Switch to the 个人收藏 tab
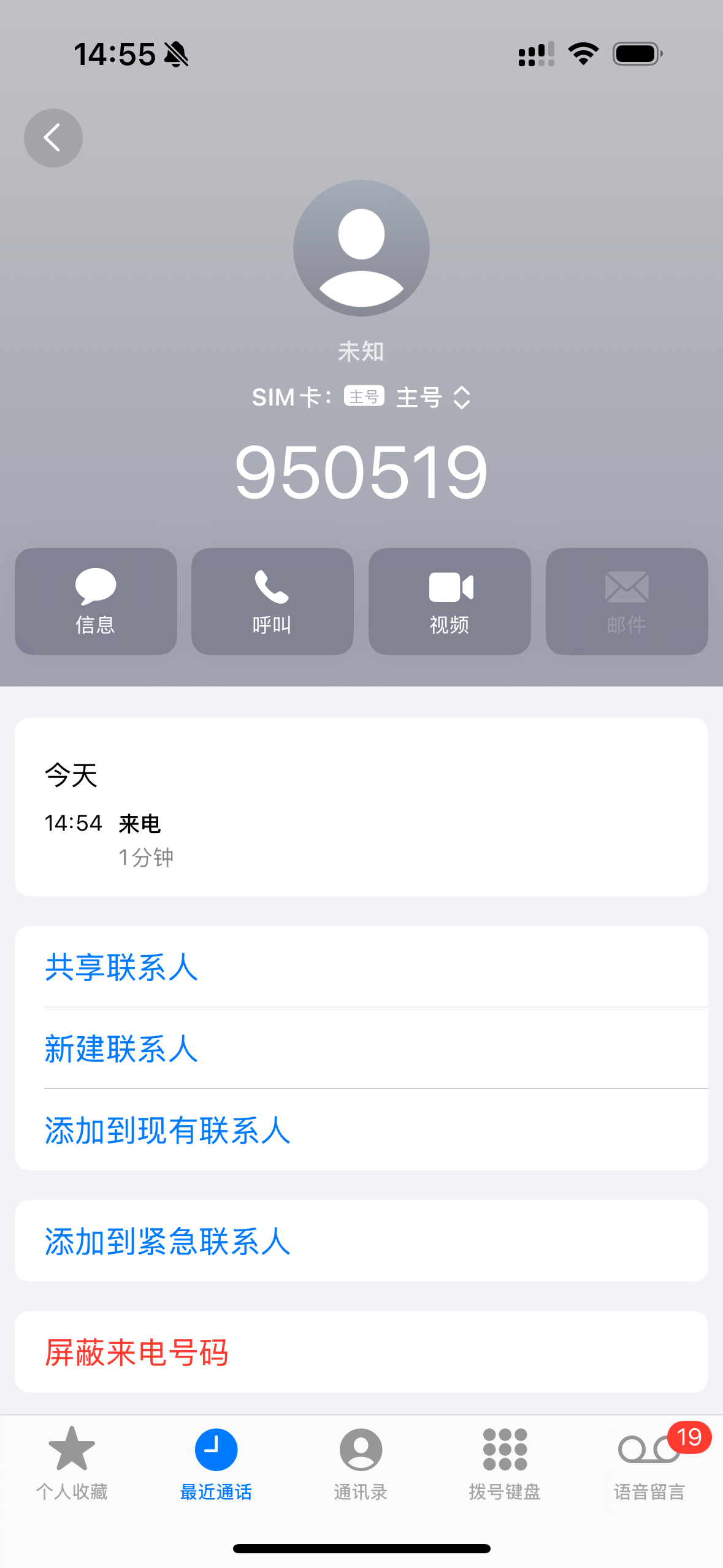Screen dimensions: 723x1568 tap(72, 1463)
